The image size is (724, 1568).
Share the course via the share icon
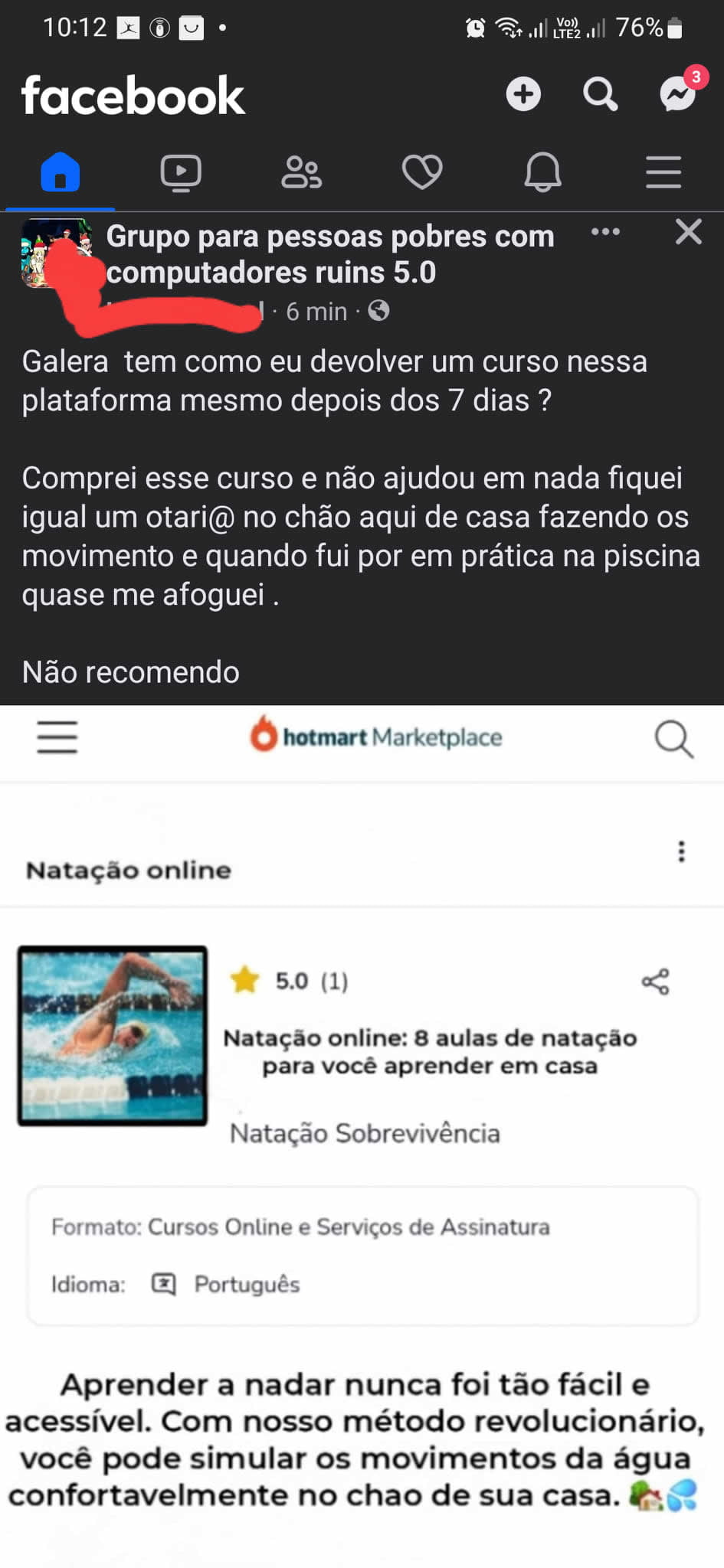pyautogui.click(x=657, y=982)
